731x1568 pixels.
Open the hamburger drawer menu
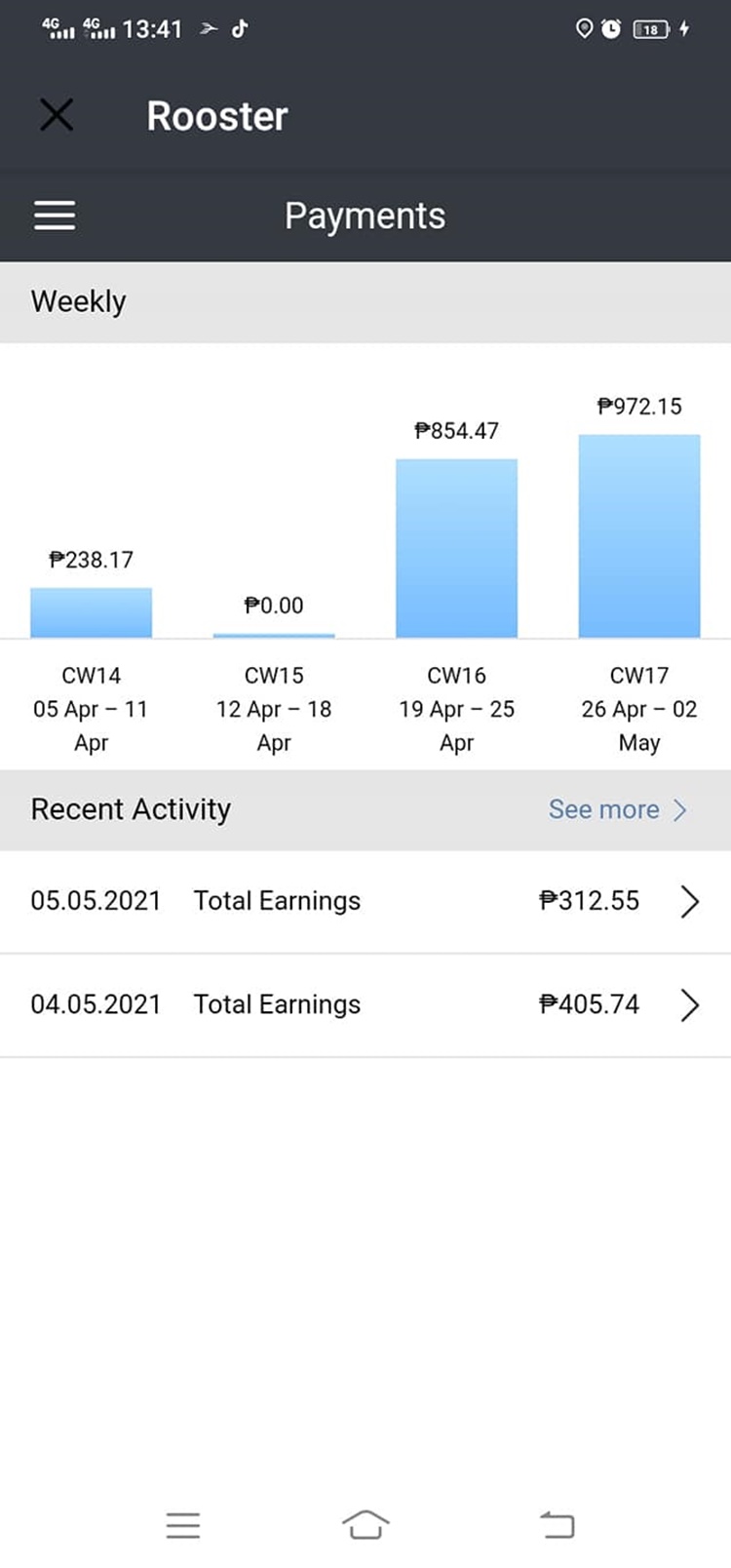[x=55, y=216]
